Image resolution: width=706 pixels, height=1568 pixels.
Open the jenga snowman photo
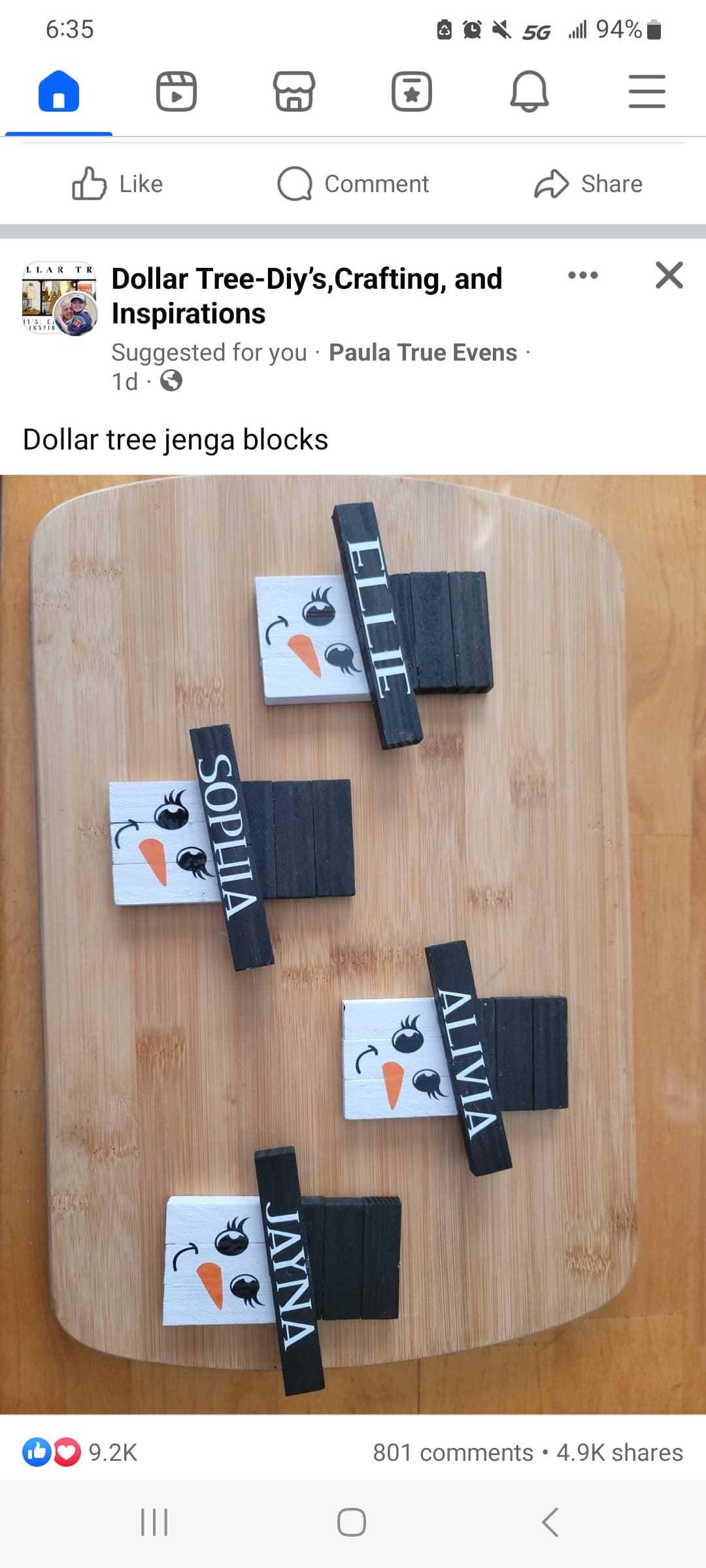click(x=353, y=944)
